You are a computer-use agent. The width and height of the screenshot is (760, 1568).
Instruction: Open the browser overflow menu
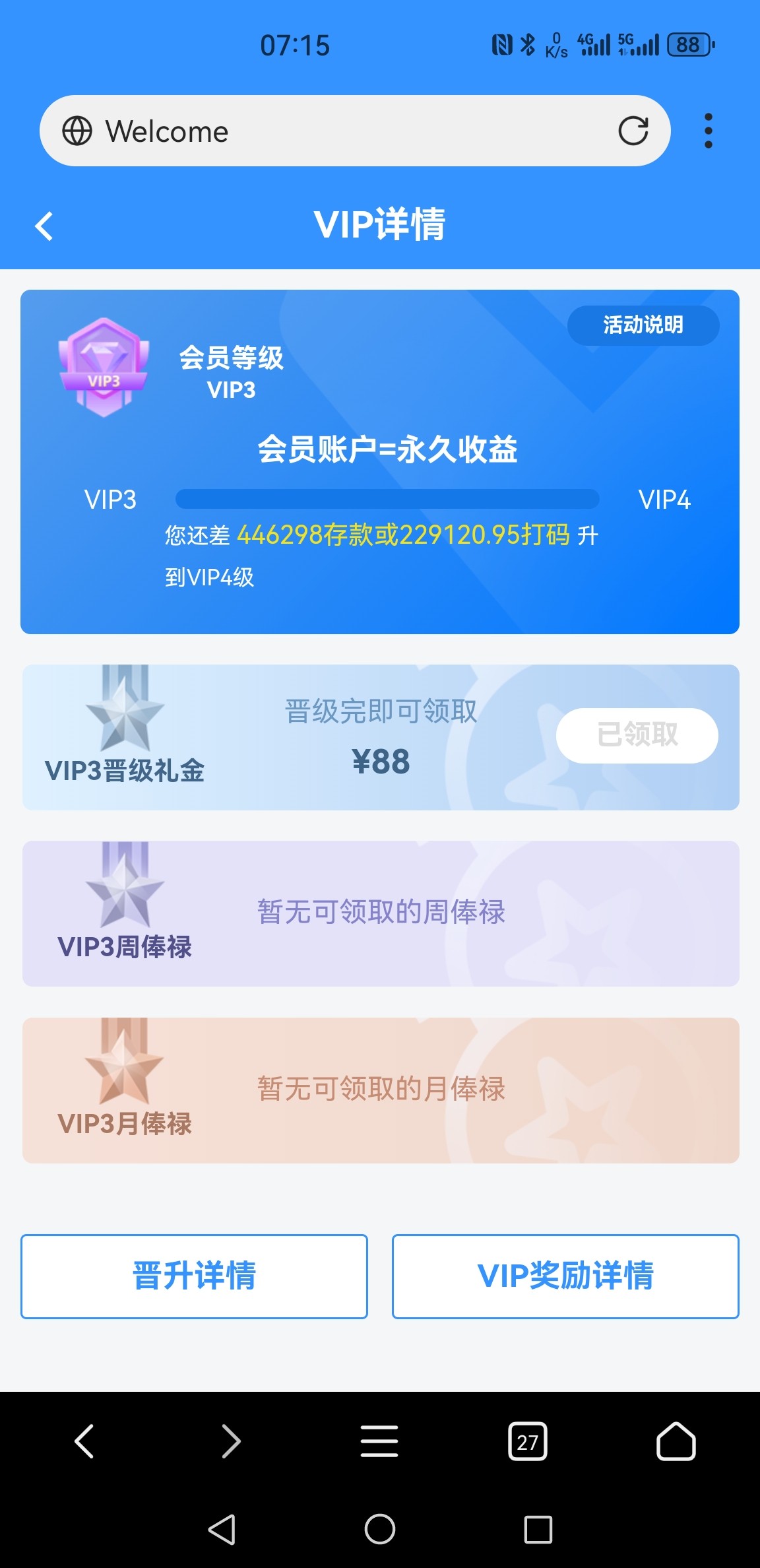[x=709, y=131]
